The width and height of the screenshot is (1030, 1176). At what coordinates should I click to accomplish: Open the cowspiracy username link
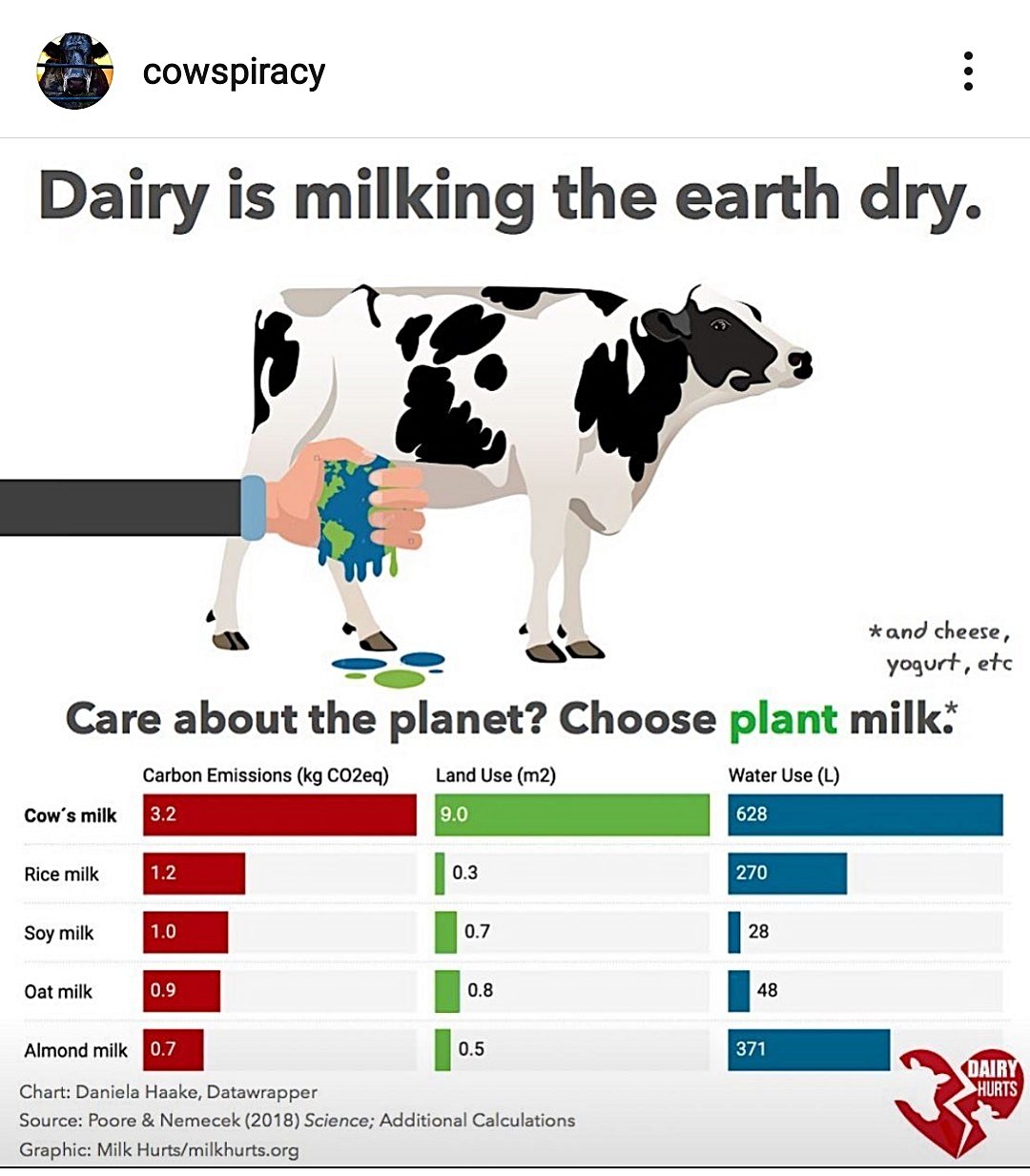pos(234,72)
